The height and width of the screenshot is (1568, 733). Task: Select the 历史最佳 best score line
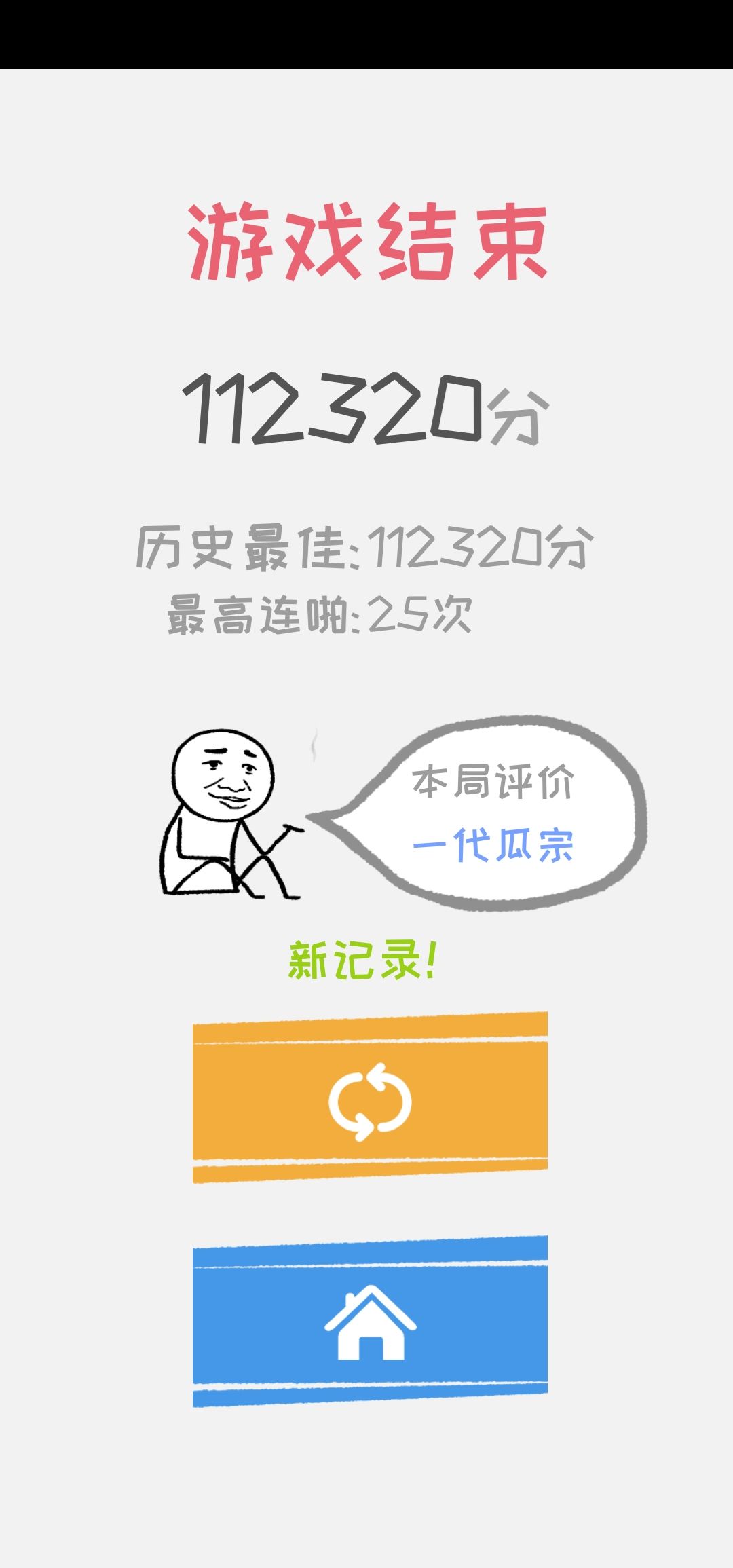click(x=366, y=550)
